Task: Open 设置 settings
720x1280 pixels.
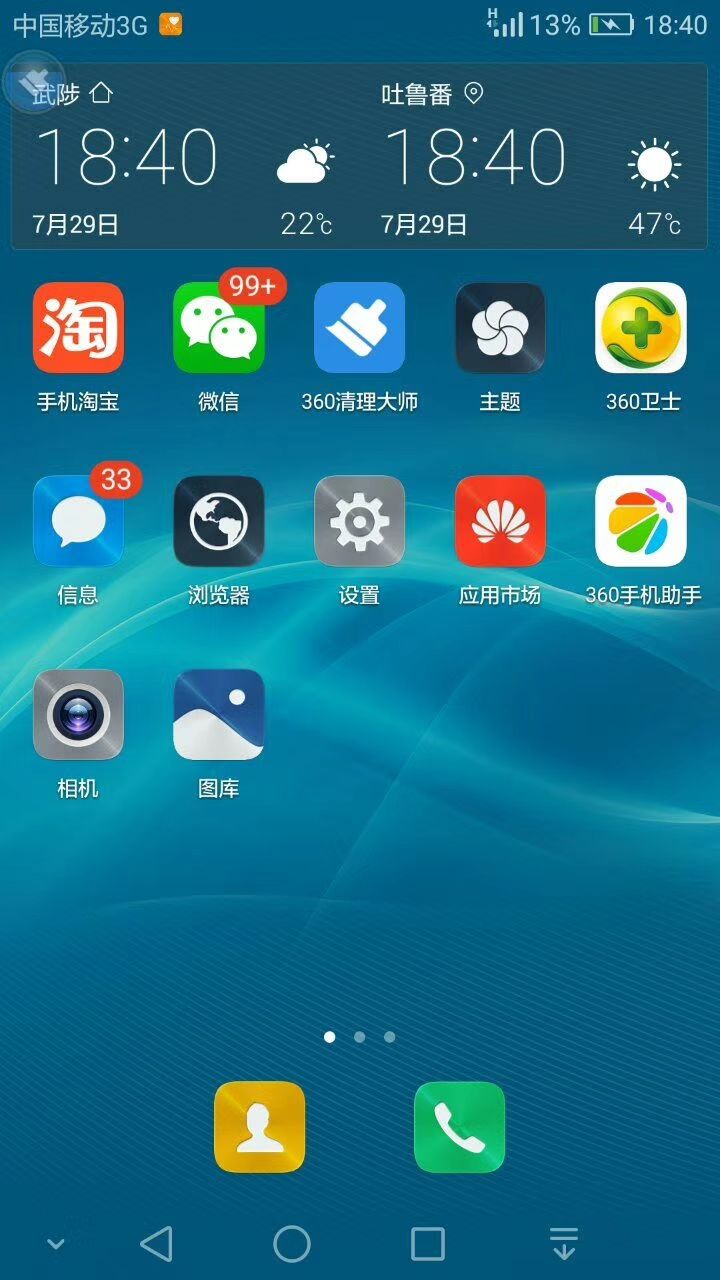Action: [x=359, y=521]
